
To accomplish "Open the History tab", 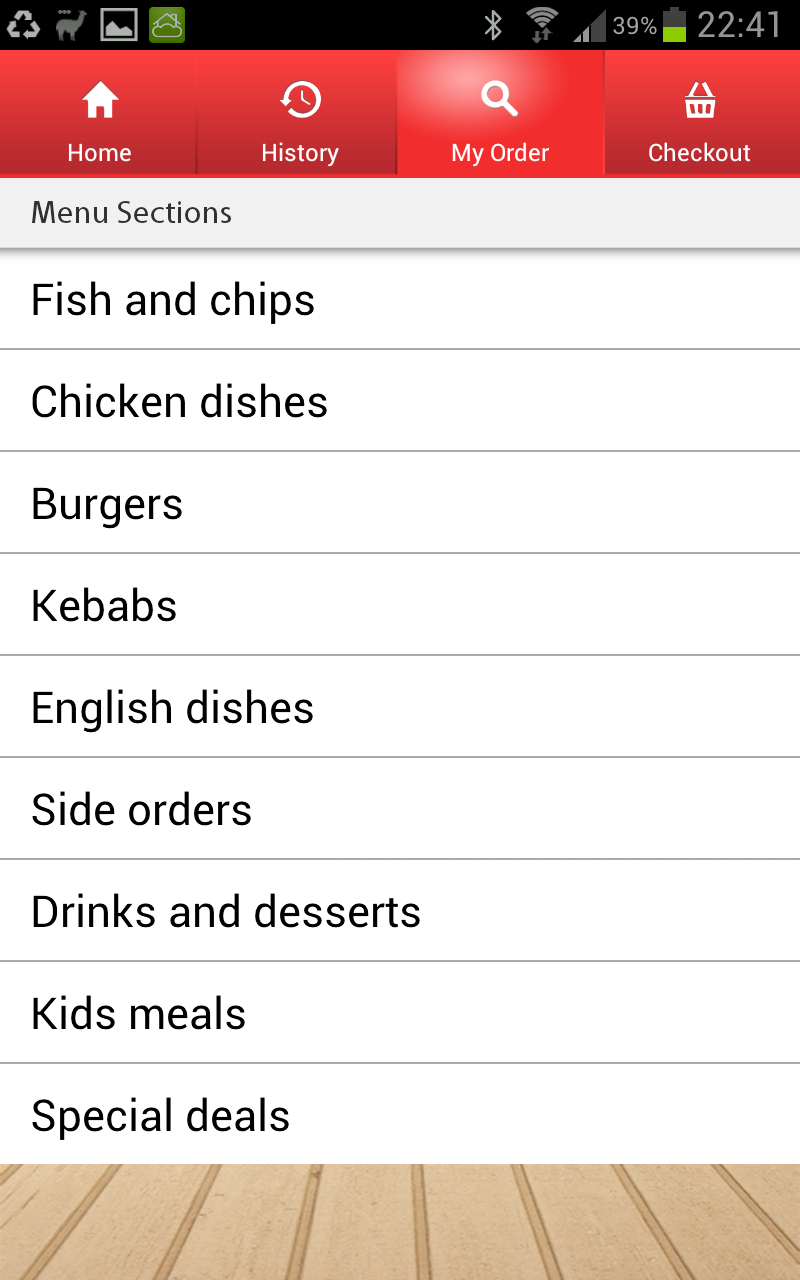I will click(299, 114).
